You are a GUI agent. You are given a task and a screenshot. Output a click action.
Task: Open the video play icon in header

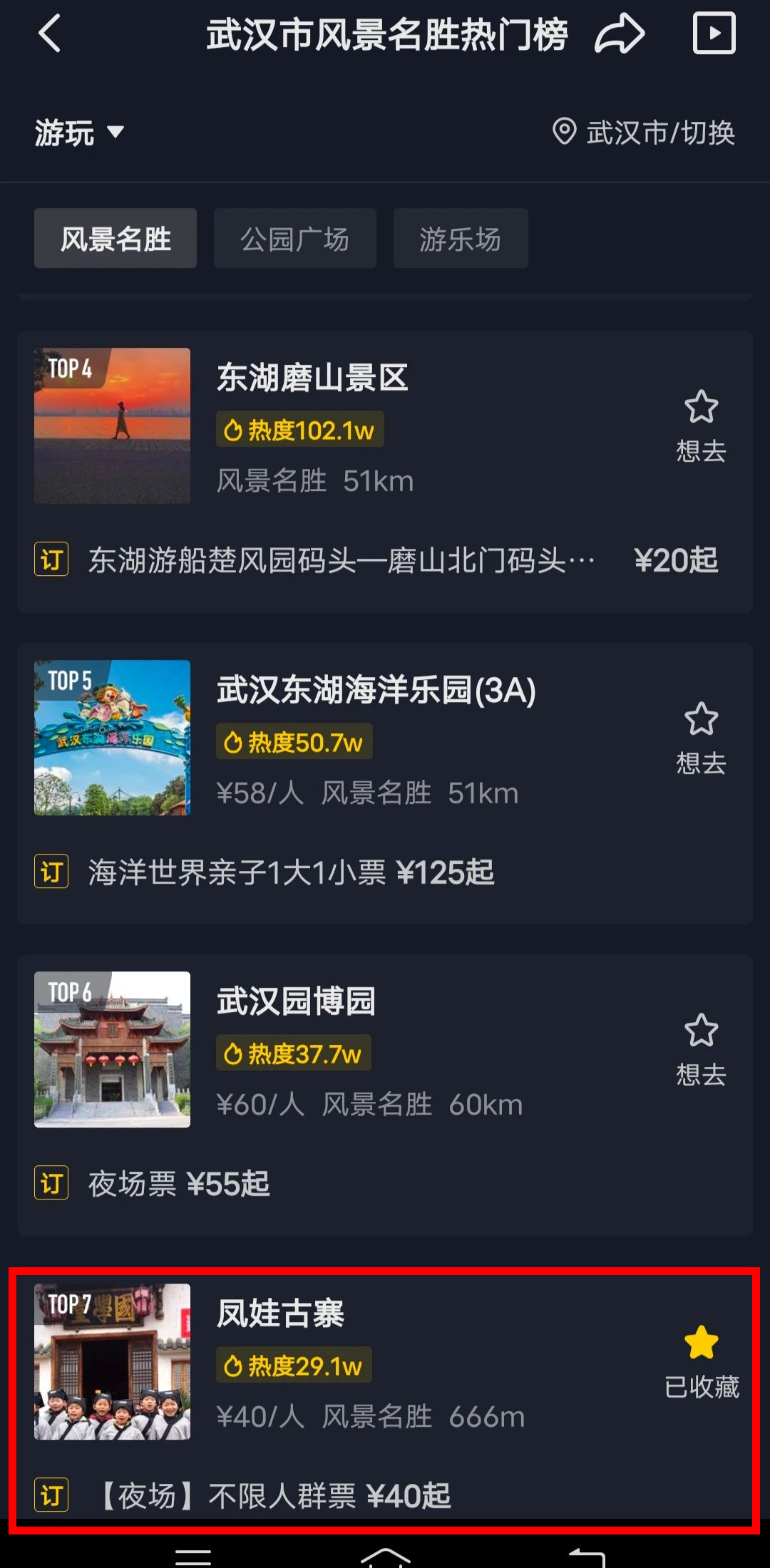point(714,33)
